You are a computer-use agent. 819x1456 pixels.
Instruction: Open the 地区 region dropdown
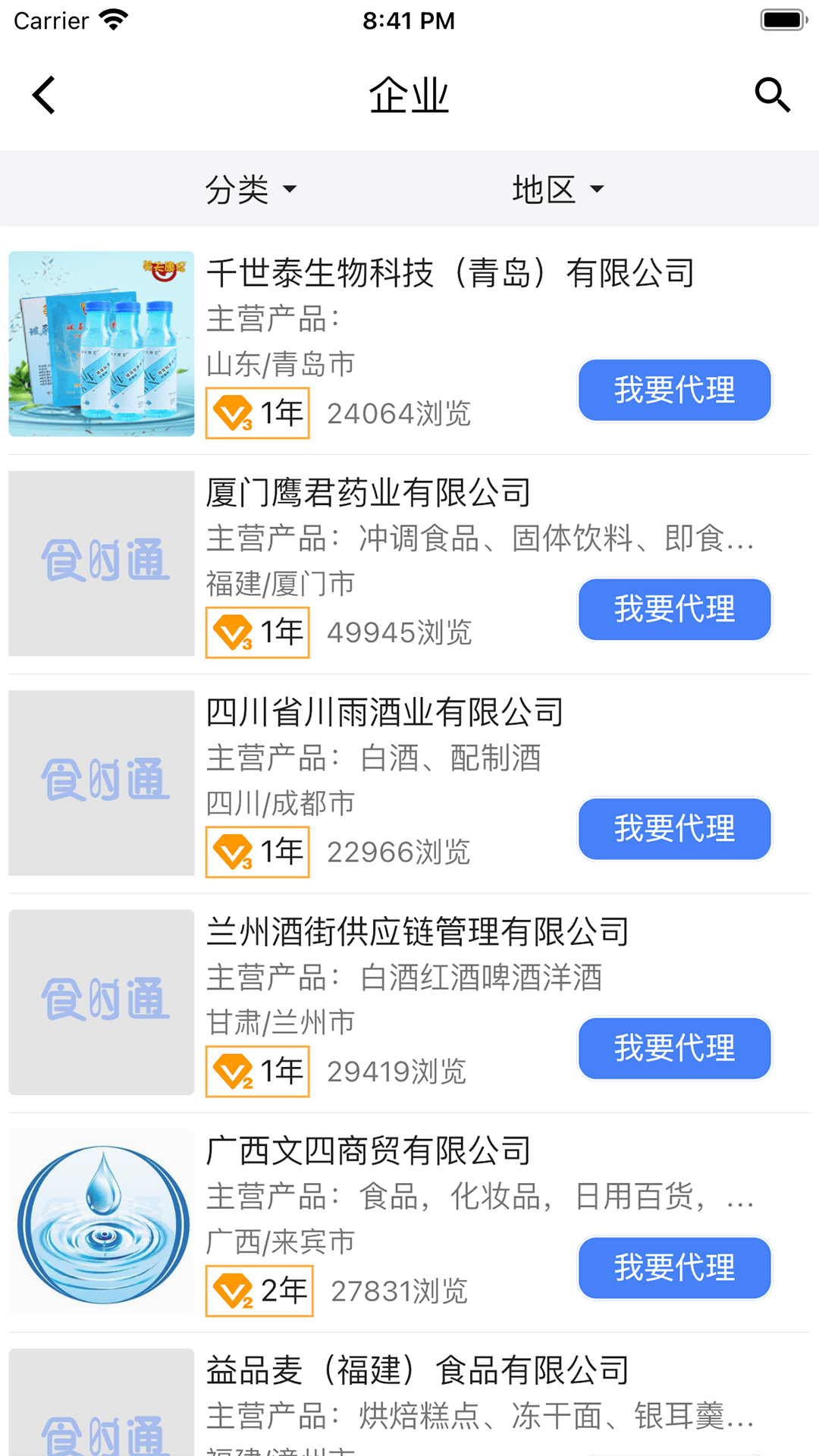click(x=559, y=189)
